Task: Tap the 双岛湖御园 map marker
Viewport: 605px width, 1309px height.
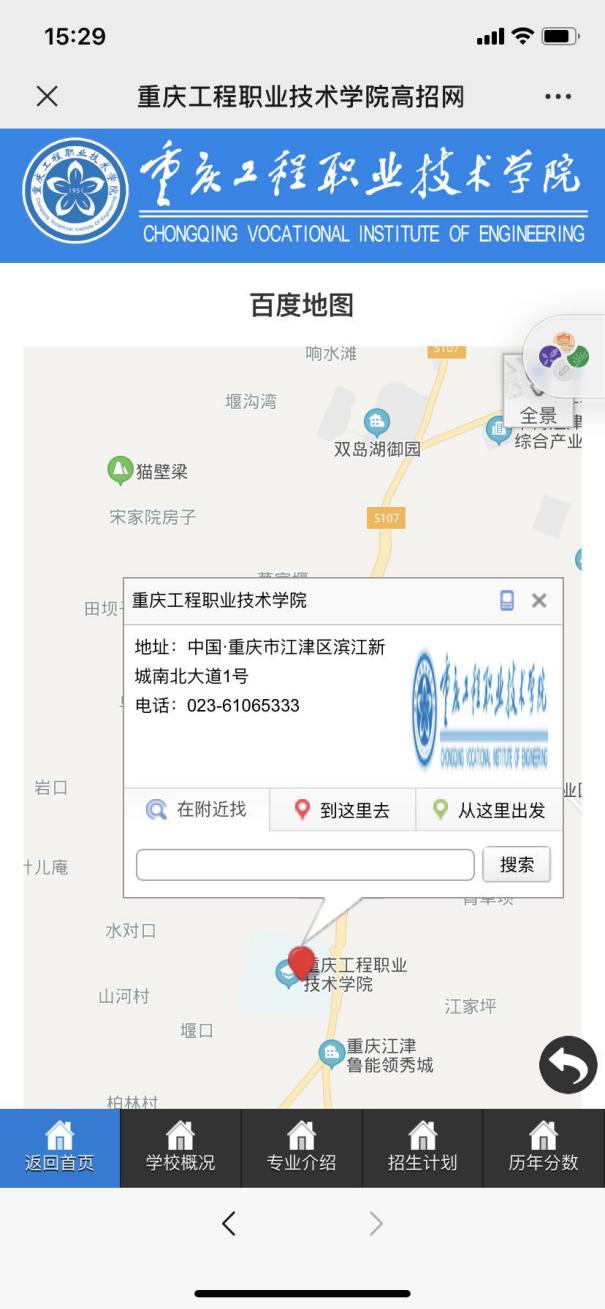Action: [376, 422]
